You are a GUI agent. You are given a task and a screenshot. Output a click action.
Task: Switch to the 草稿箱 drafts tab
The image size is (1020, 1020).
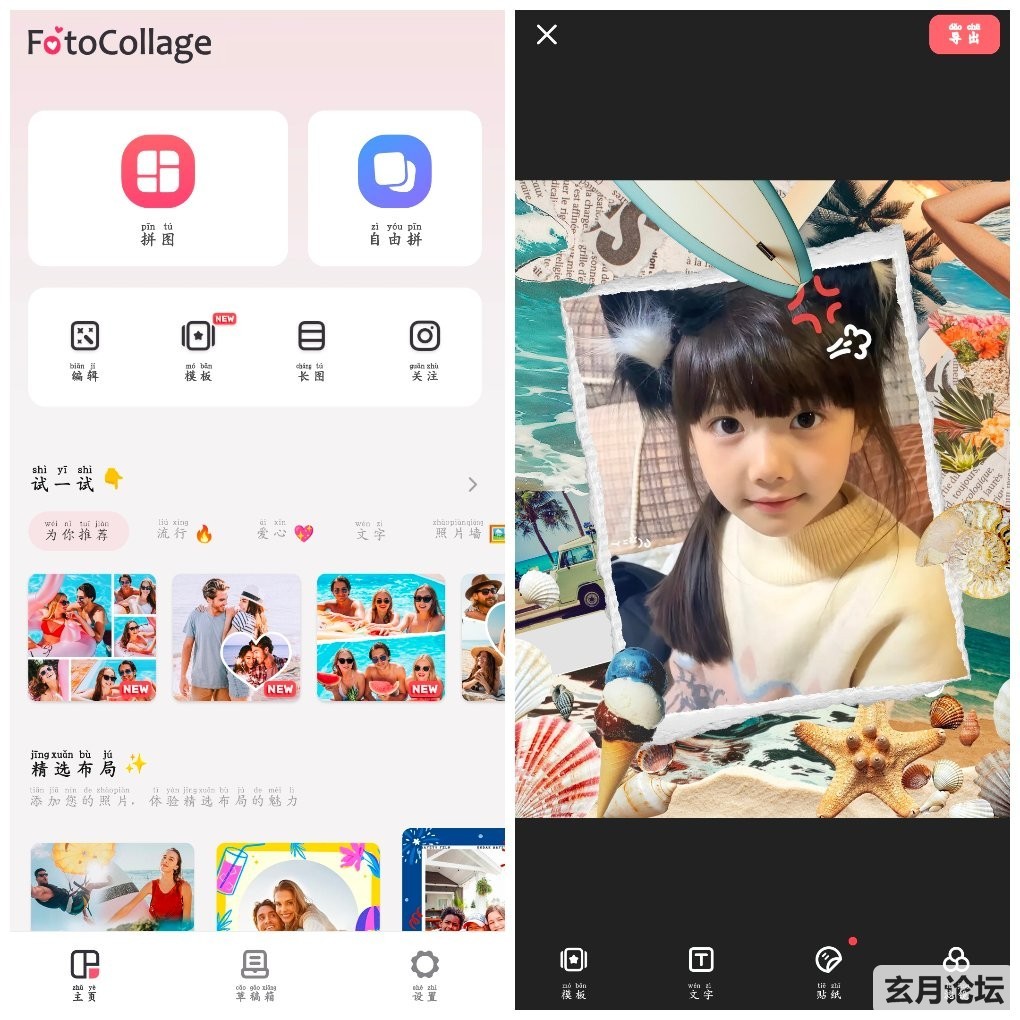tap(255, 975)
